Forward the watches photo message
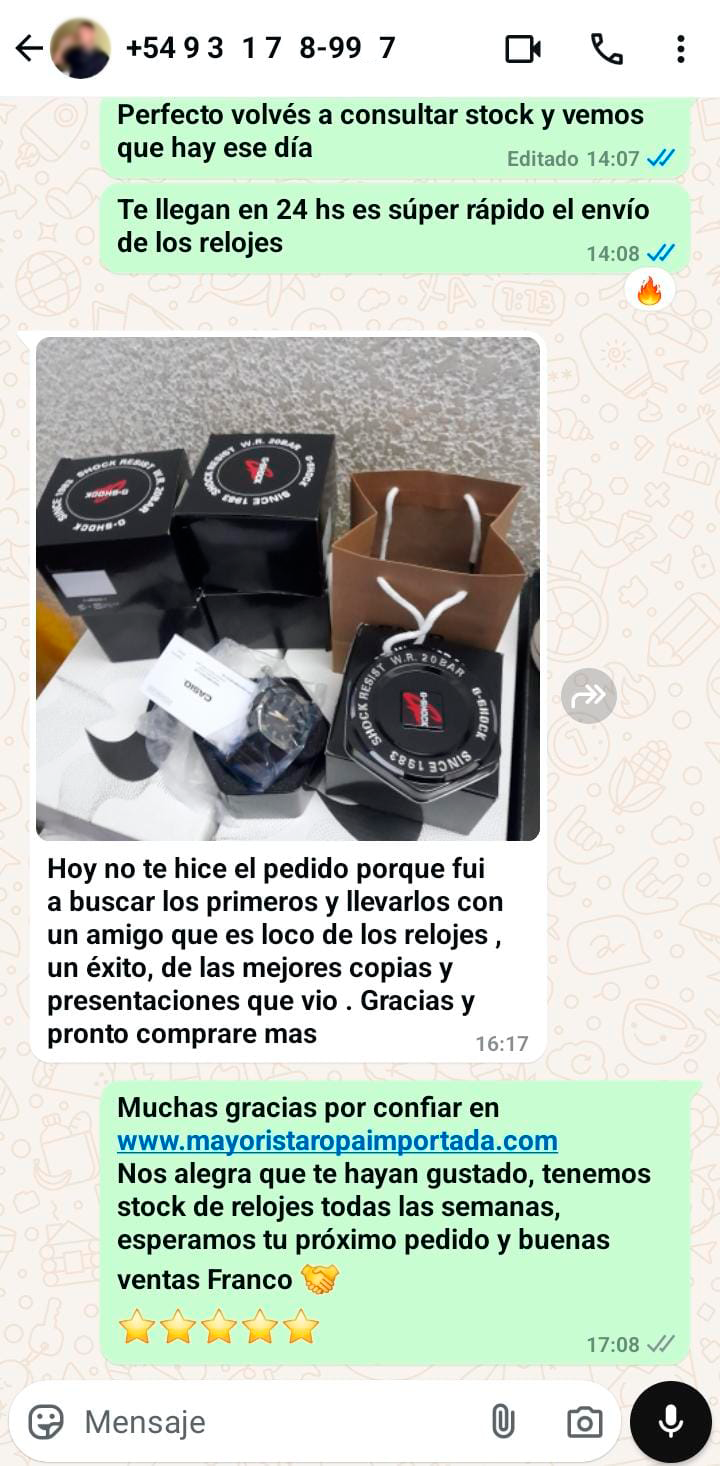Viewport: 720px width, 1466px height. point(588,696)
